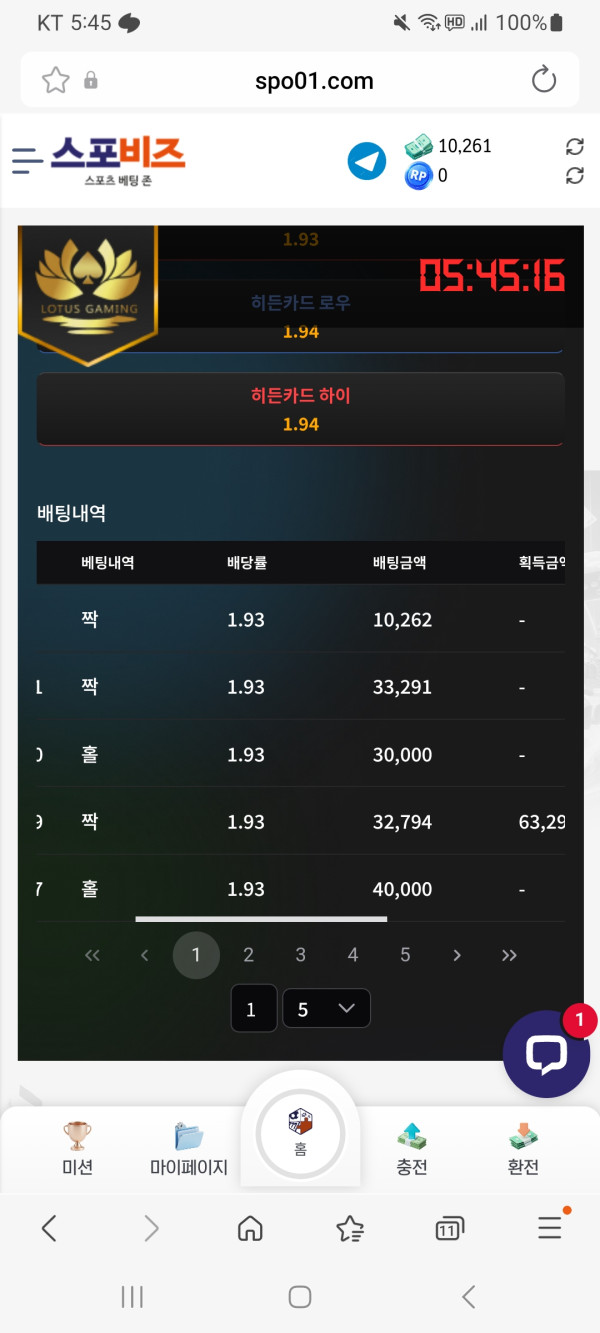Go to page 3 of betting history
This screenshot has width=600, height=1333.
click(300, 955)
